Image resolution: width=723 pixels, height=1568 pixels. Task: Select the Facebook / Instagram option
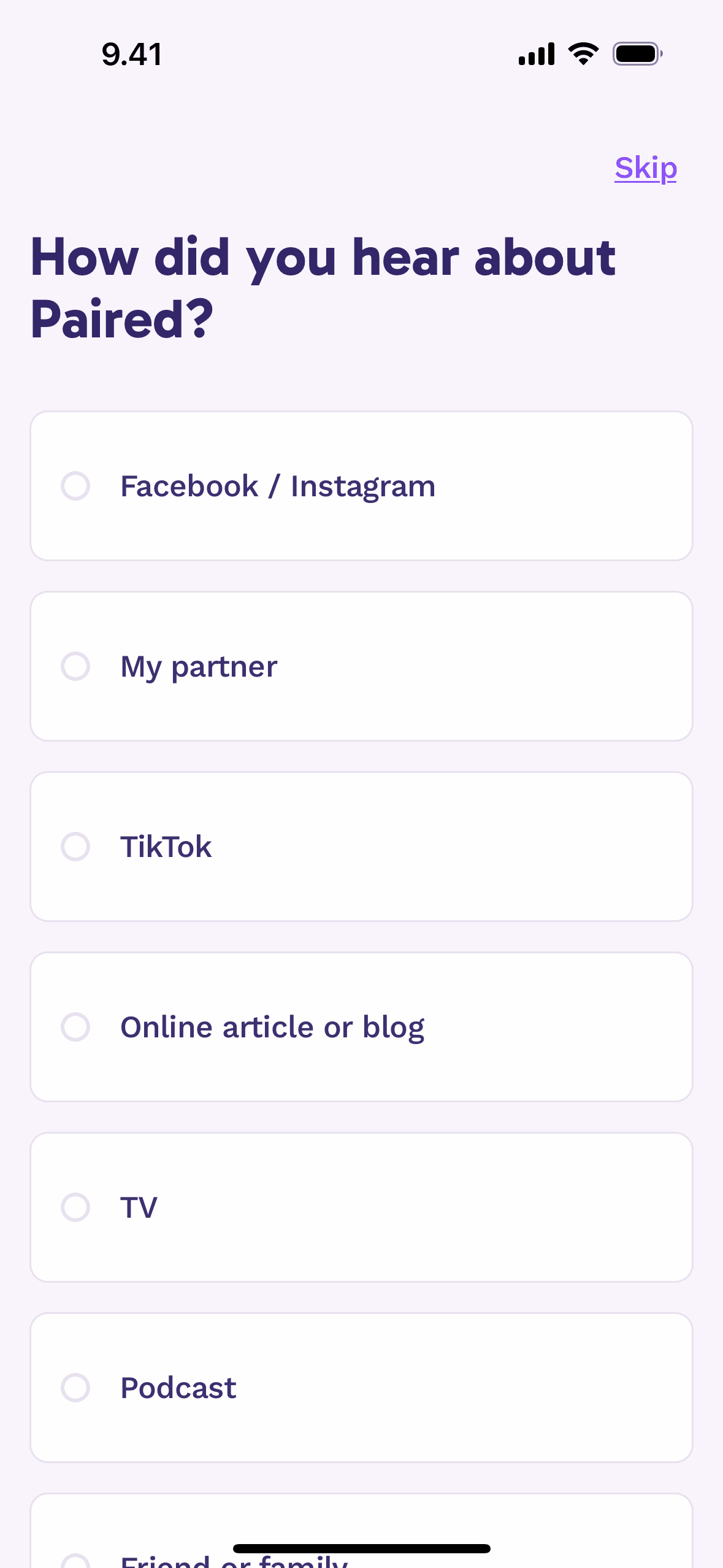(x=361, y=486)
